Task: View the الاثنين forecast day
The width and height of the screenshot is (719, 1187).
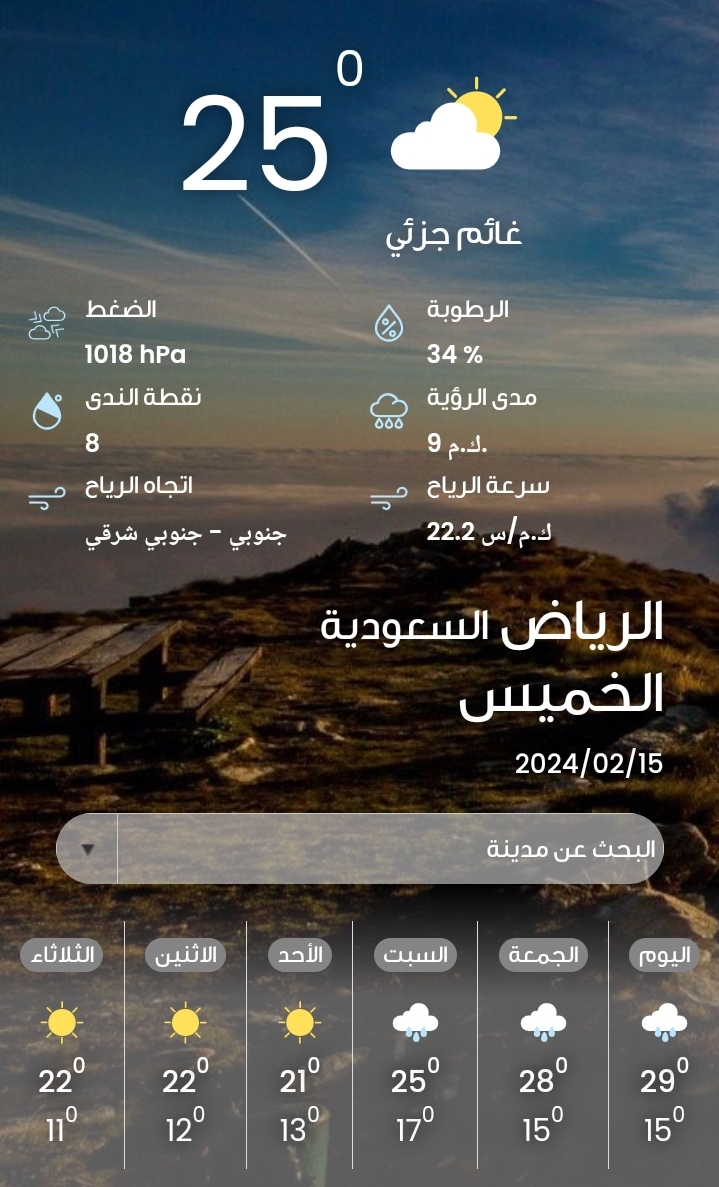Action: pos(186,955)
